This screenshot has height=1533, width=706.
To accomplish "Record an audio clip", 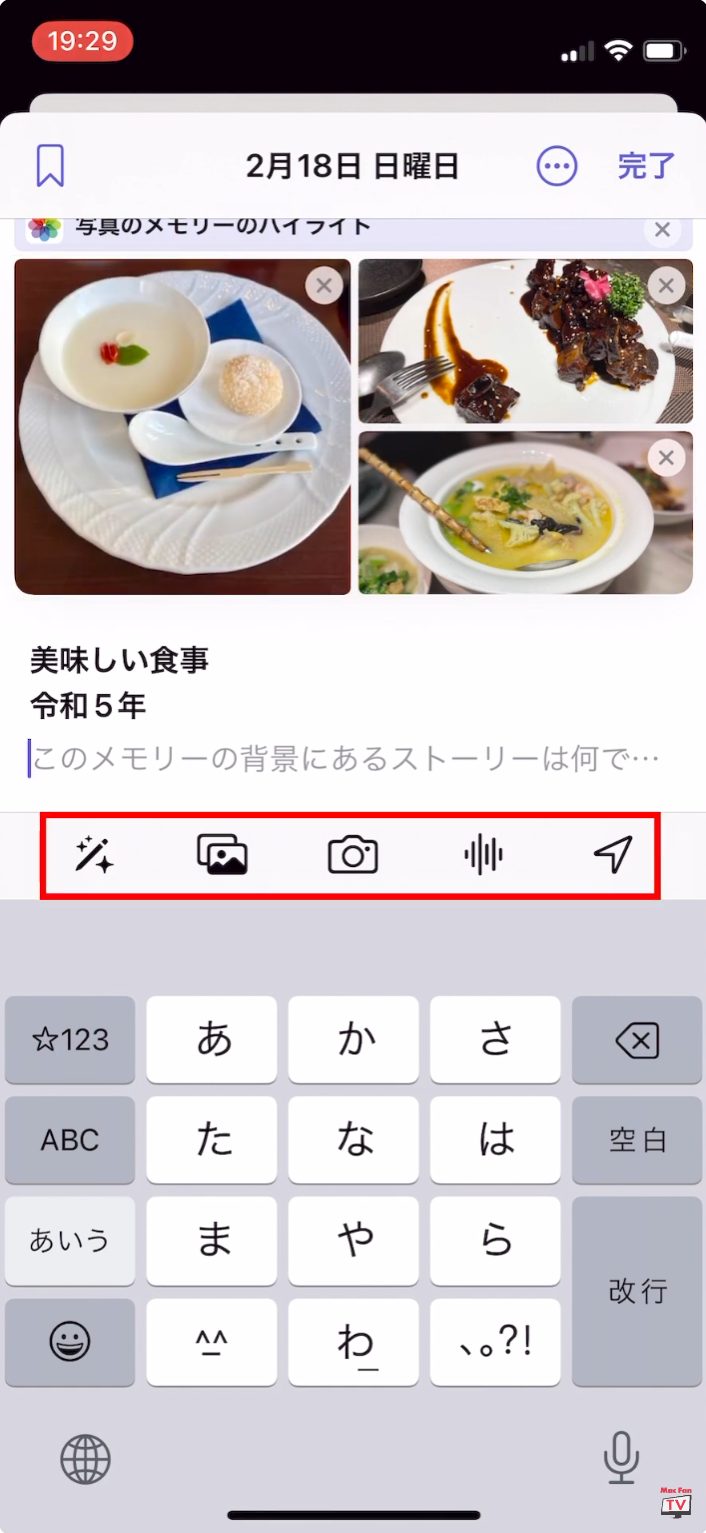I will (483, 856).
